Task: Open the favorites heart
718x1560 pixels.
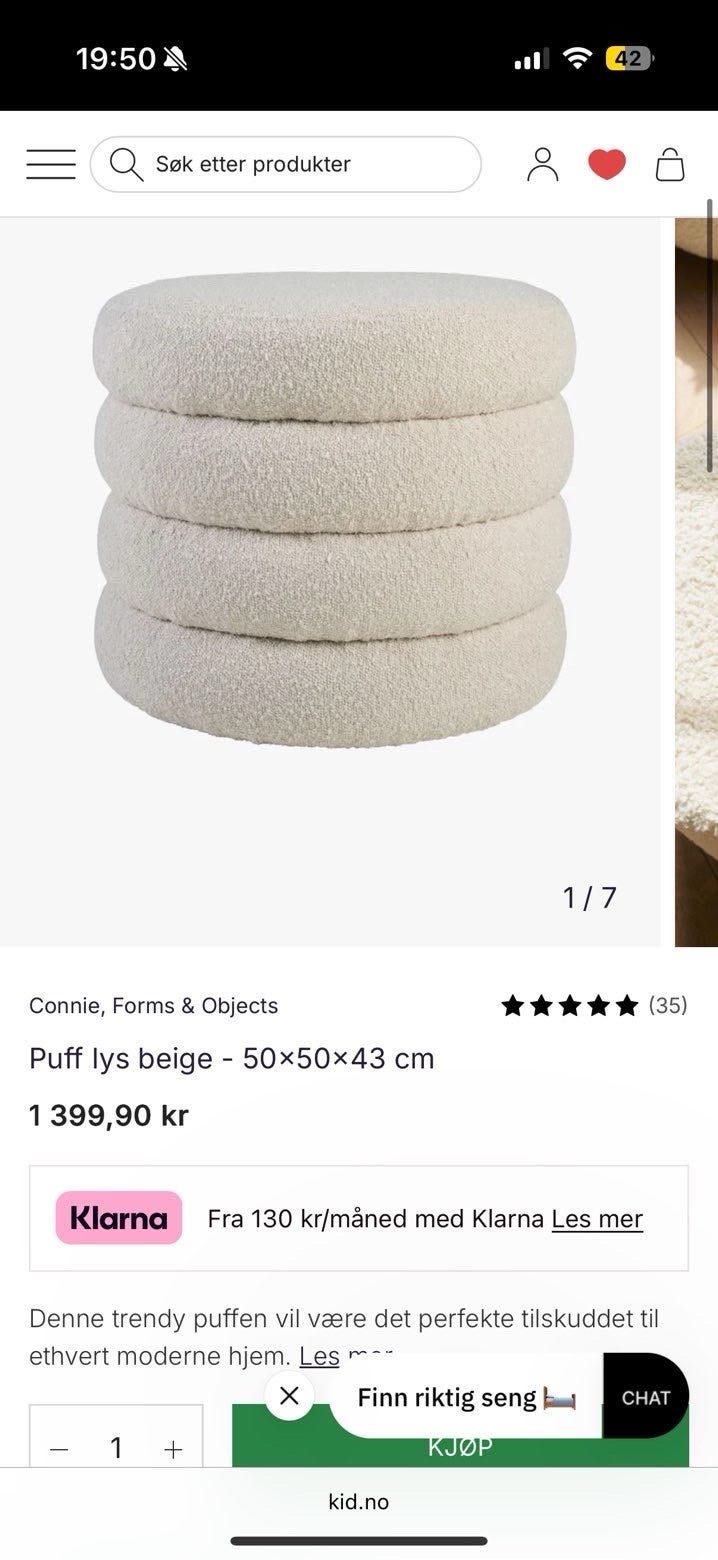Action: click(x=607, y=164)
